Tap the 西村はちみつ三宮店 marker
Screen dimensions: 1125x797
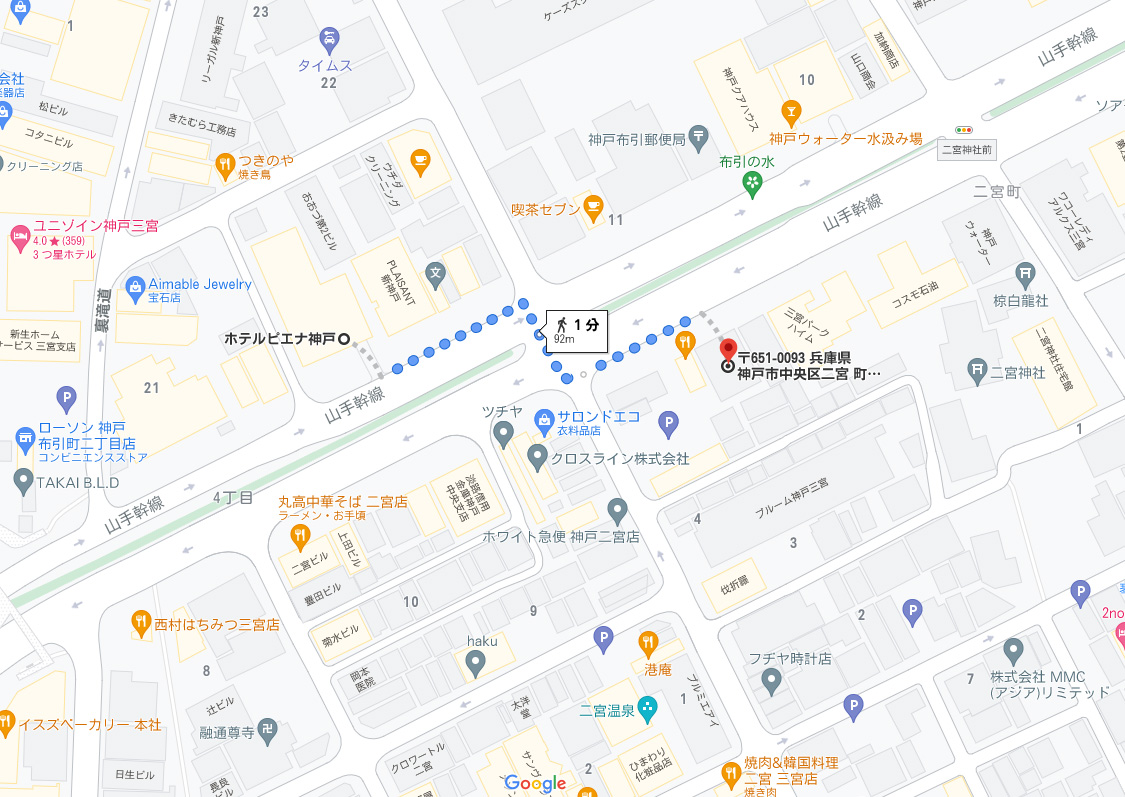tap(141, 624)
